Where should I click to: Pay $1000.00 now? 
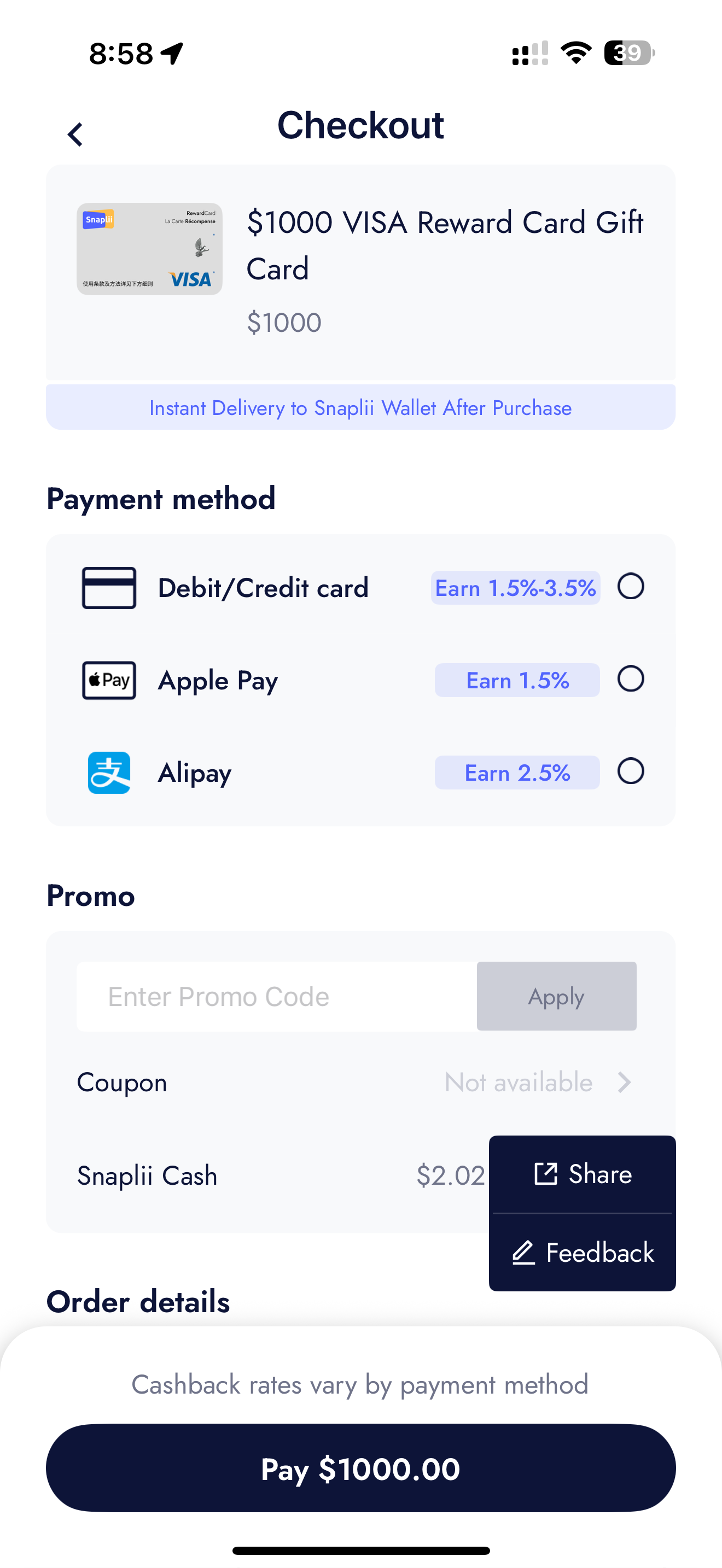[x=360, y=1468]
